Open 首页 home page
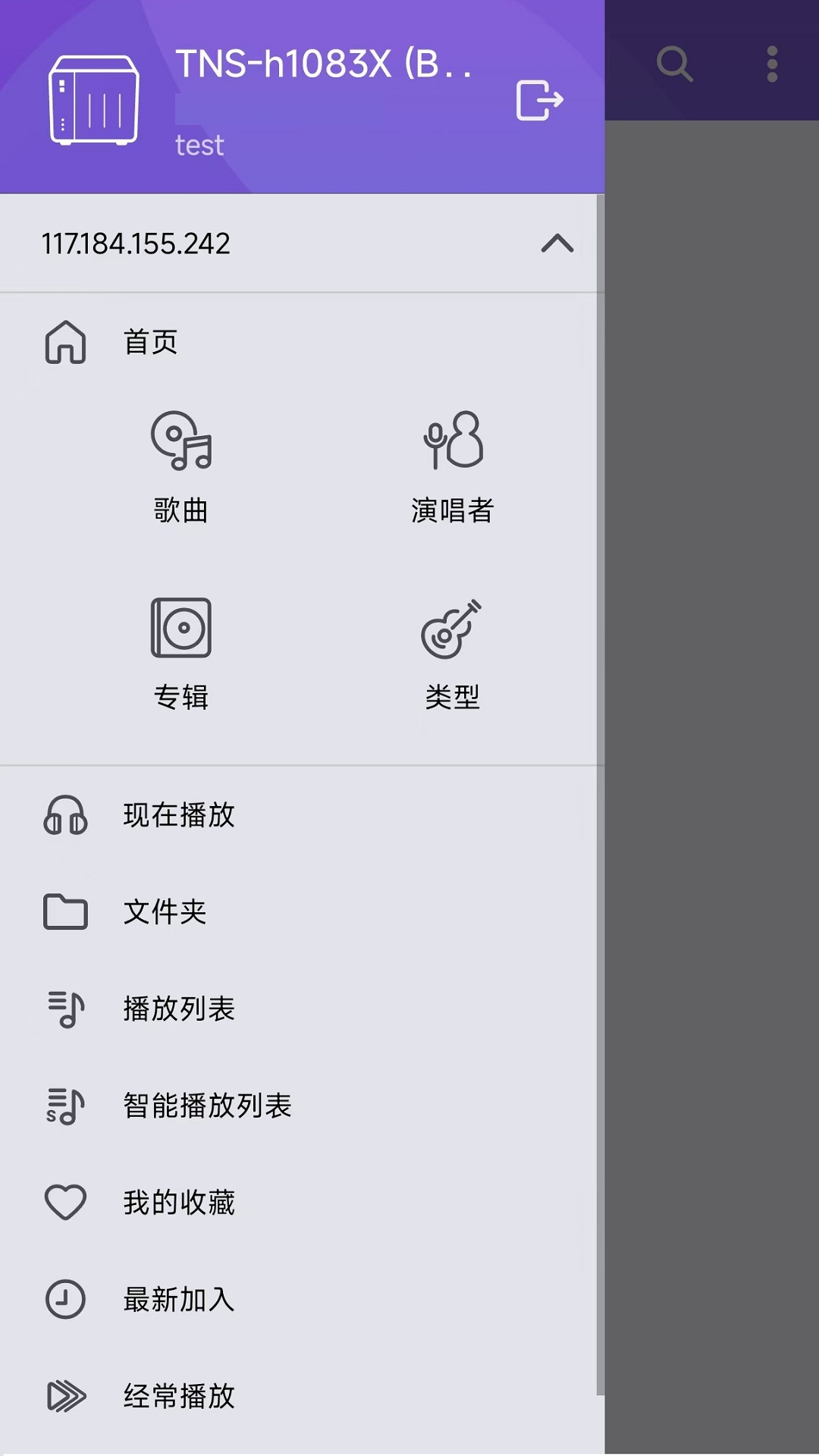The image size is (819, 1456). pyautogui.click(x=150, y=342)
